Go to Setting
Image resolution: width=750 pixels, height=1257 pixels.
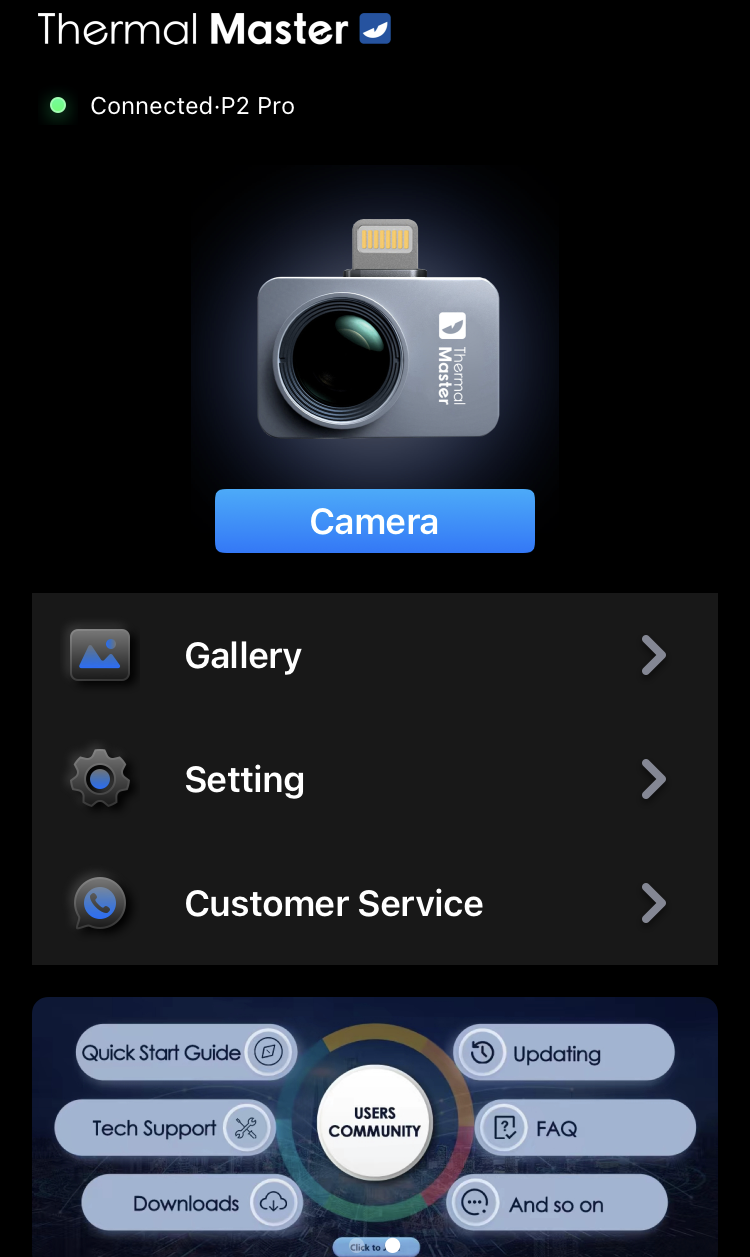[374, 780]
